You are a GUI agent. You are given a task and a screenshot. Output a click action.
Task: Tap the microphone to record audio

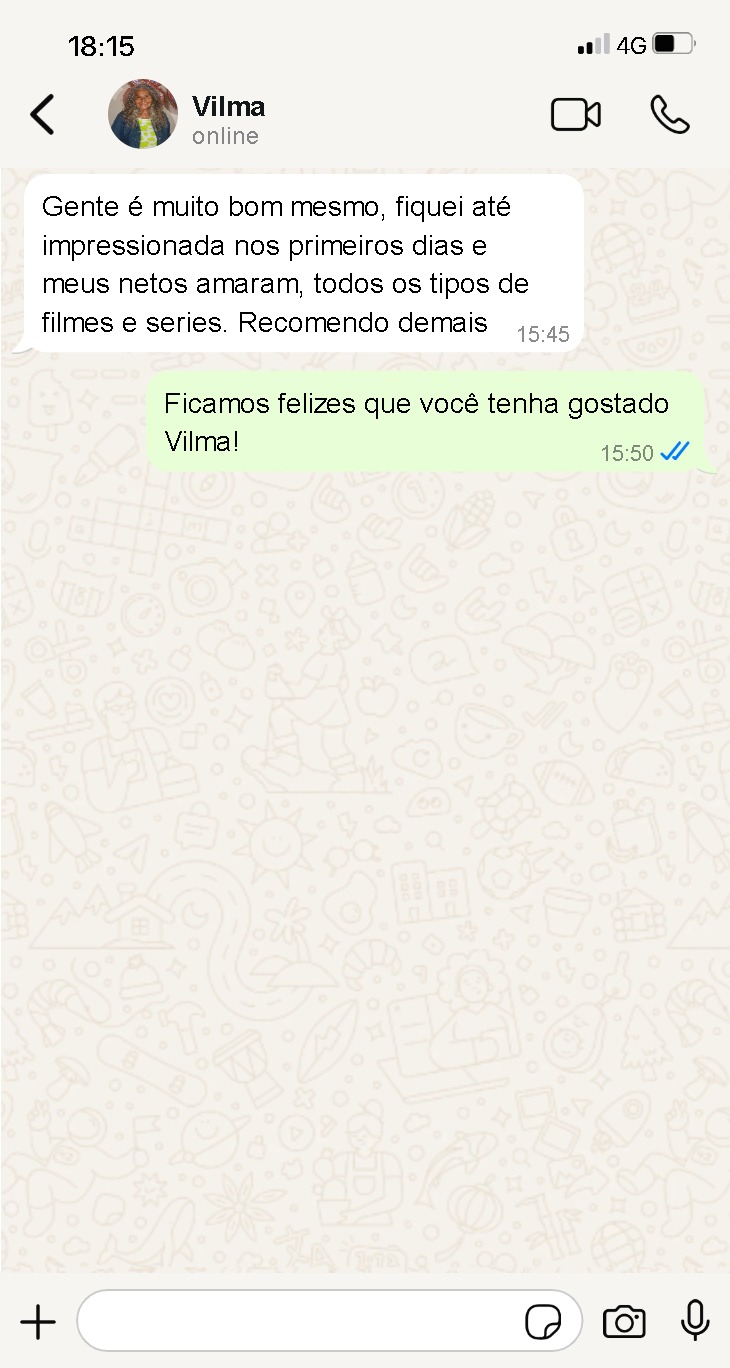tap(695, 1320)
